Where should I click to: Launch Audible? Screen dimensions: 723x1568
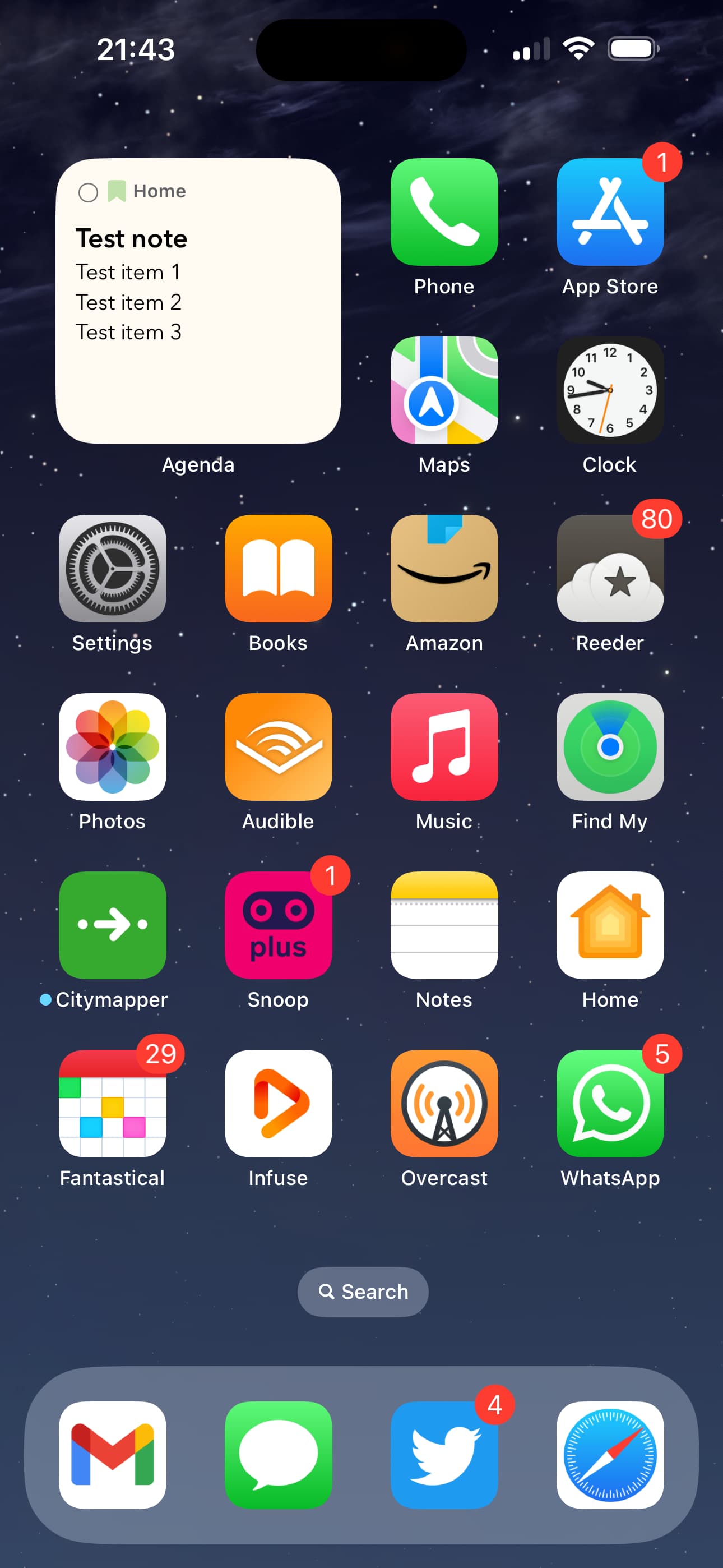coord(278,747)
